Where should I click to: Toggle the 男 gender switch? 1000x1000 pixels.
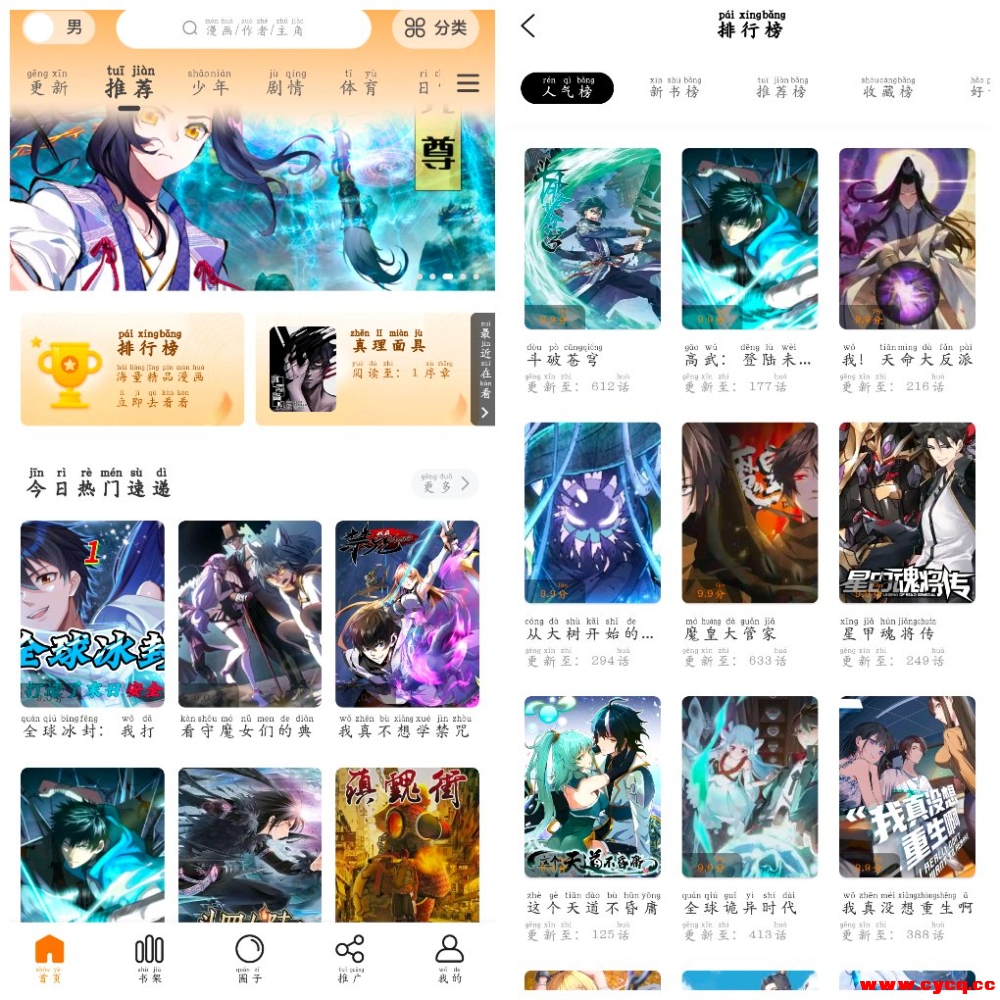click(58, 28)
